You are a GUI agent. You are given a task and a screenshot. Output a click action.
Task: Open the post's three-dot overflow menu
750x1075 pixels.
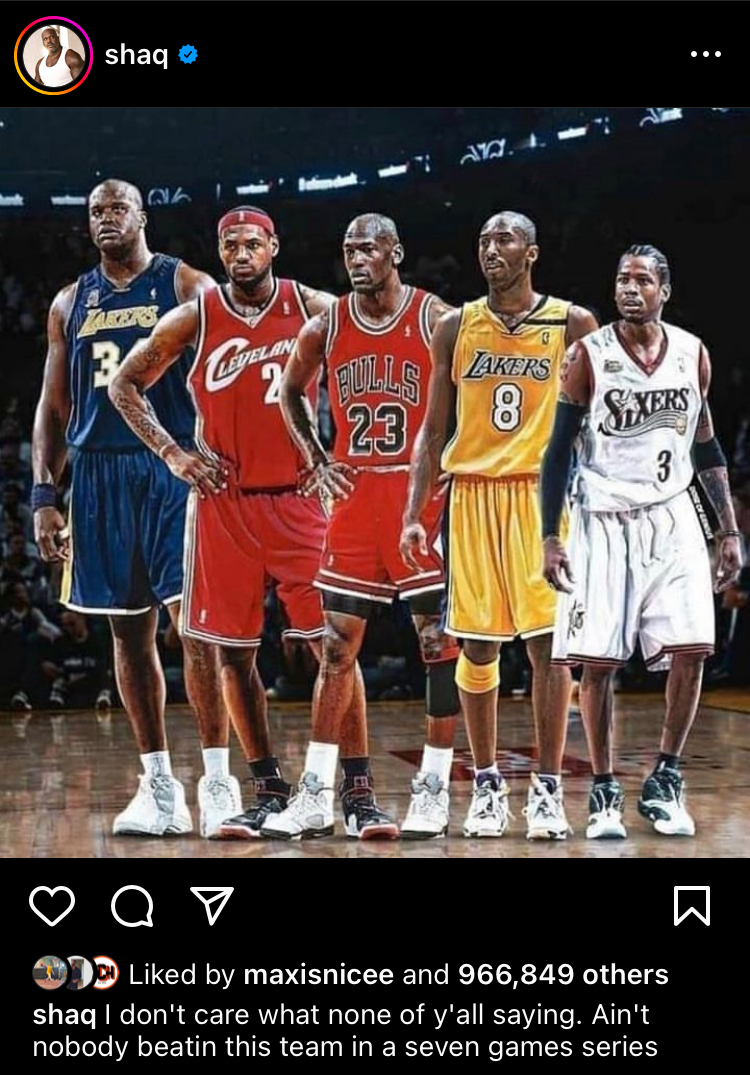click(705, 55)
